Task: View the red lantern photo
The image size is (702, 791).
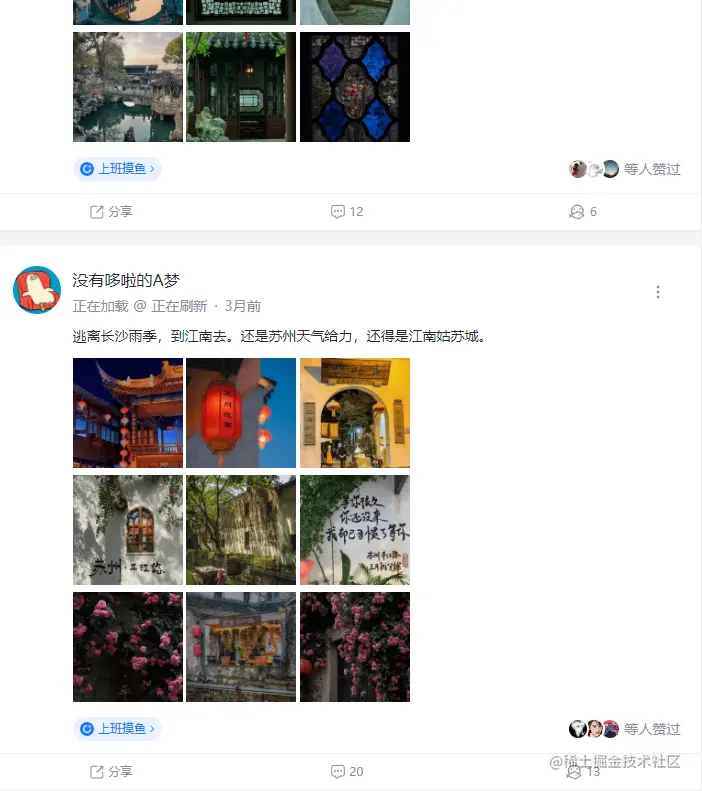Action: click(241, 413)
